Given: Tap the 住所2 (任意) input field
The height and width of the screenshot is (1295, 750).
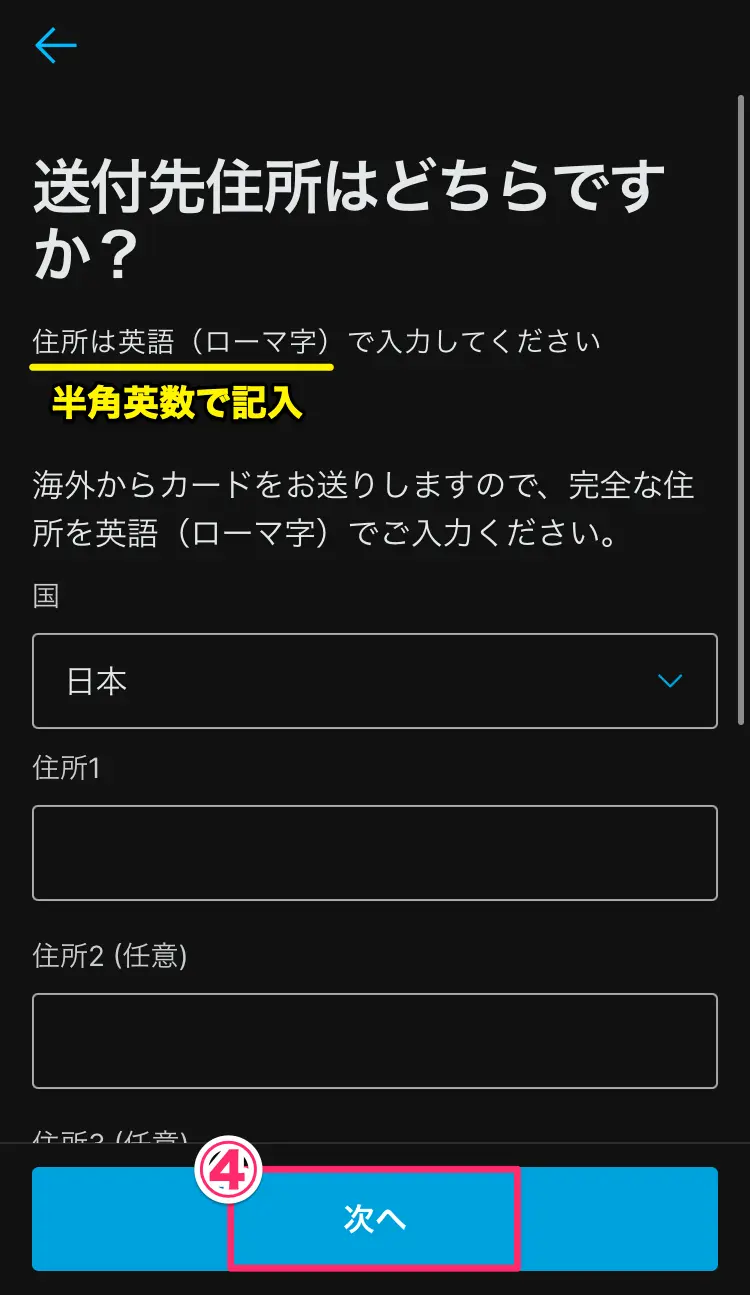Looking at the screenshot, I should click(x=375, y=1041).
